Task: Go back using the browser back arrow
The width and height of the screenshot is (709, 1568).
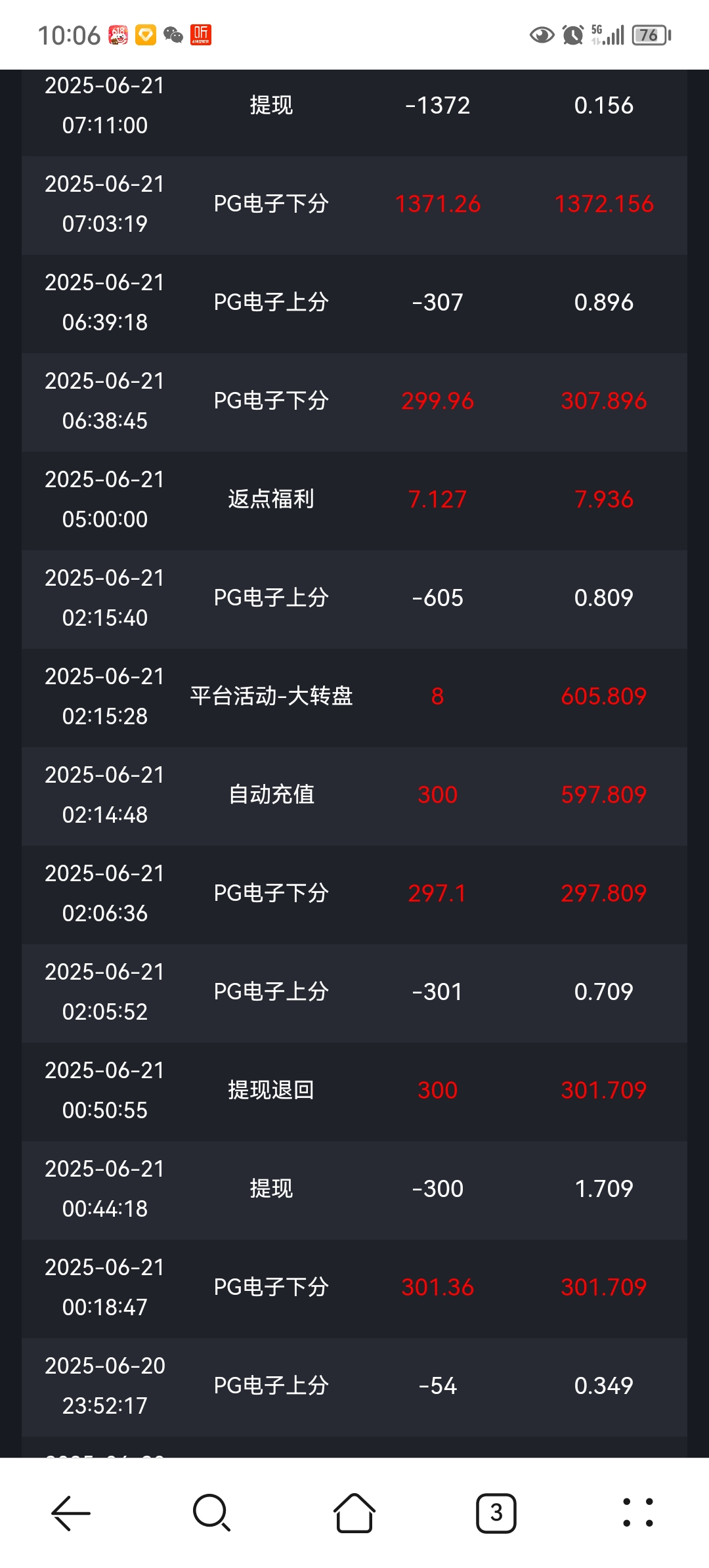Action: coord(71,1513)
